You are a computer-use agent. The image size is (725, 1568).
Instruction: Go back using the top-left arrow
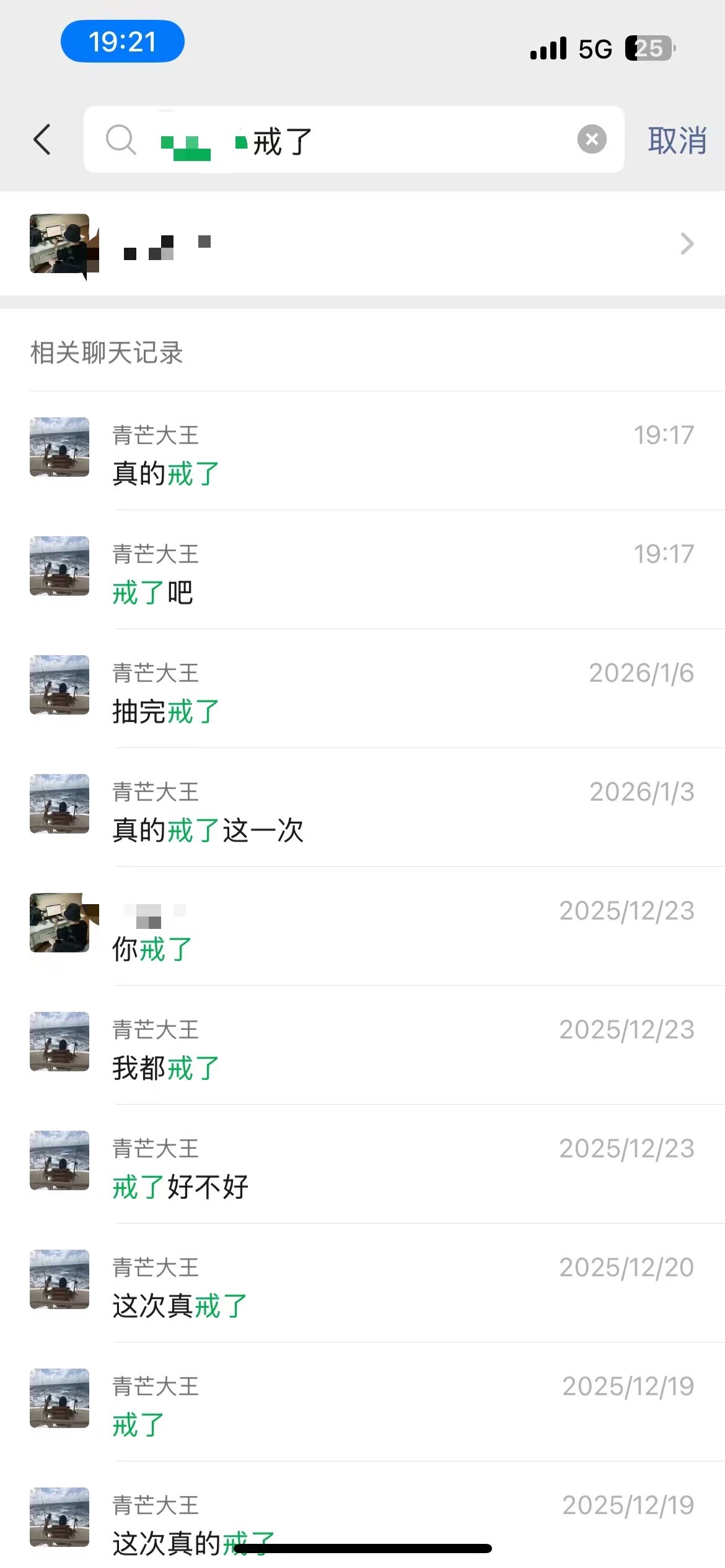tap(42, 139)
